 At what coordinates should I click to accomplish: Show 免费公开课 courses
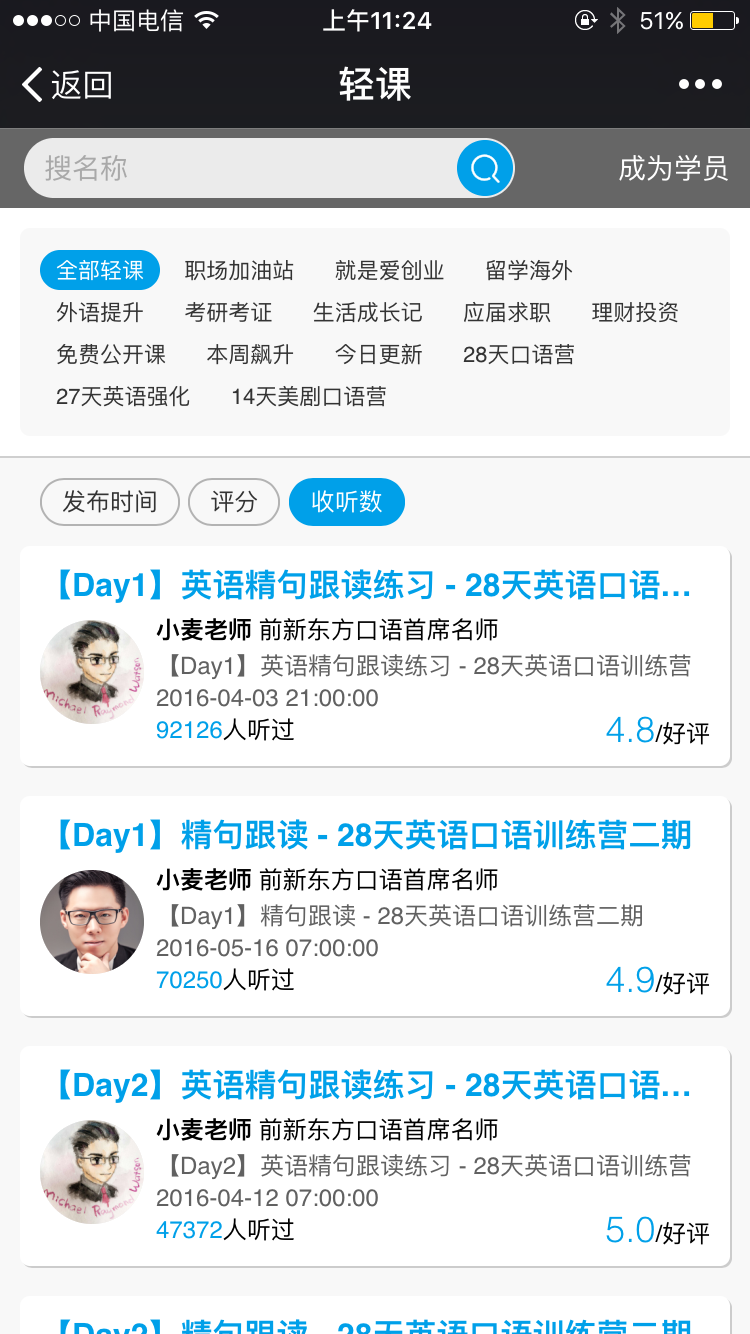point(111,354)
